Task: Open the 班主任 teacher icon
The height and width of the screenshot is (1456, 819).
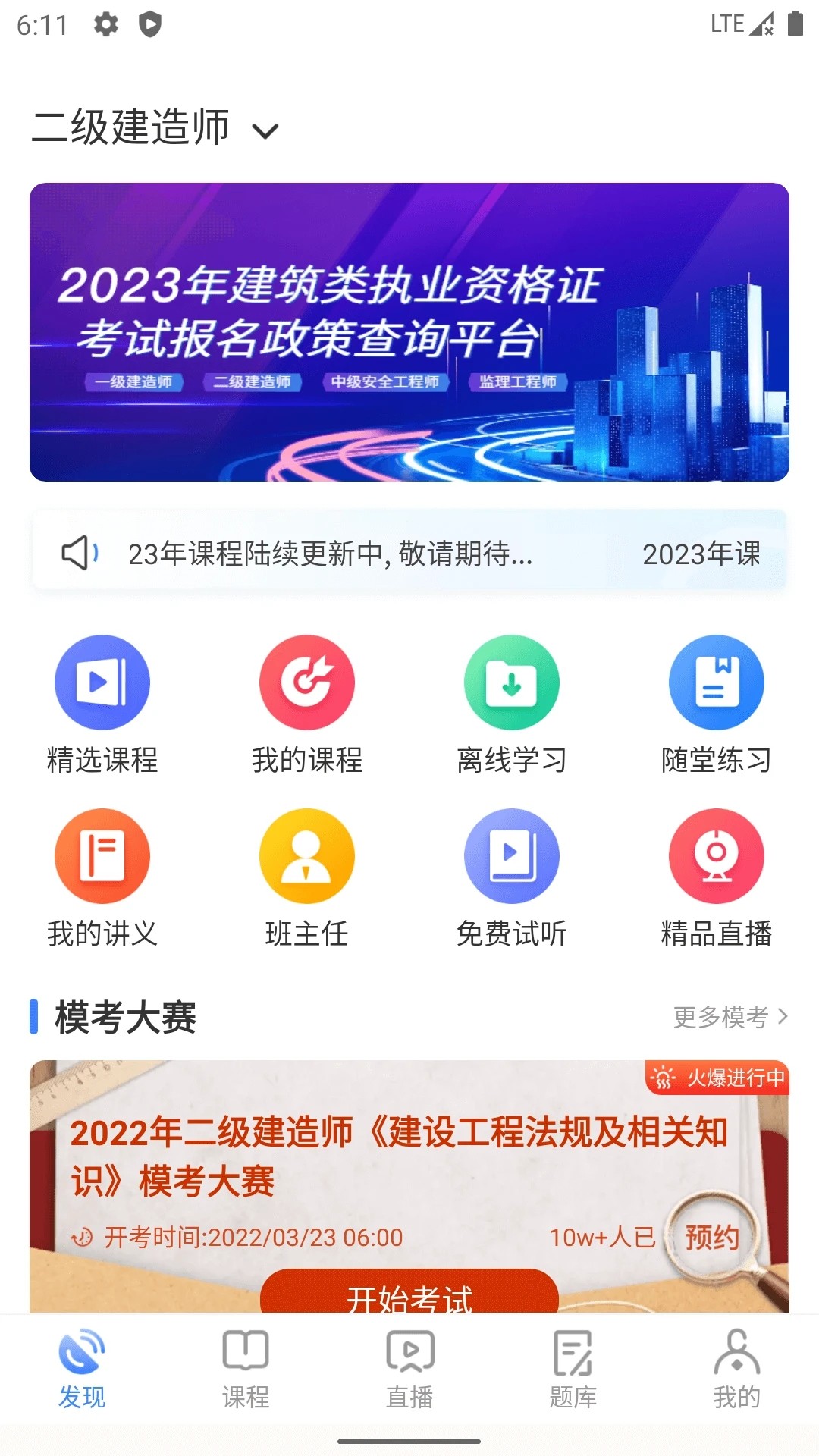Action: pos(307,855)
